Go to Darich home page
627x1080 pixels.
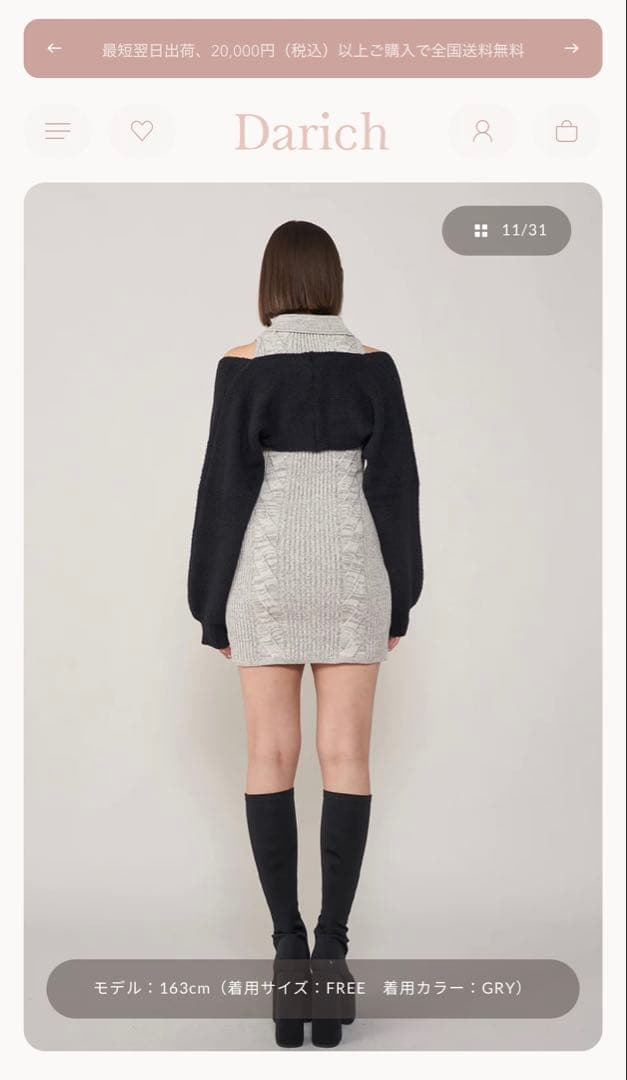tap(311, 132)
